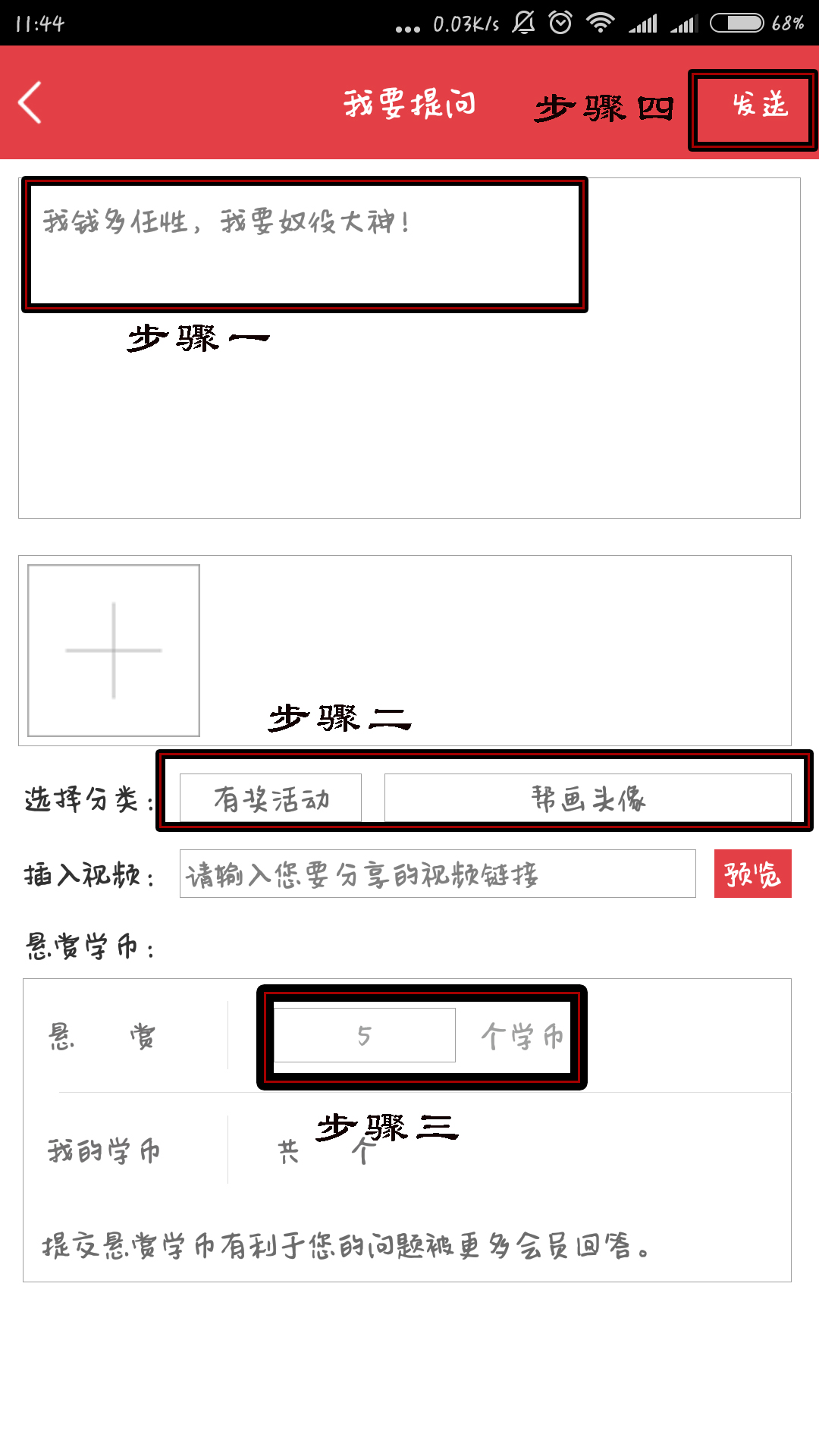Screen dimensions: 819x1456
Task: Tap 预览 to preview the video
Action: tap(752, 874)
